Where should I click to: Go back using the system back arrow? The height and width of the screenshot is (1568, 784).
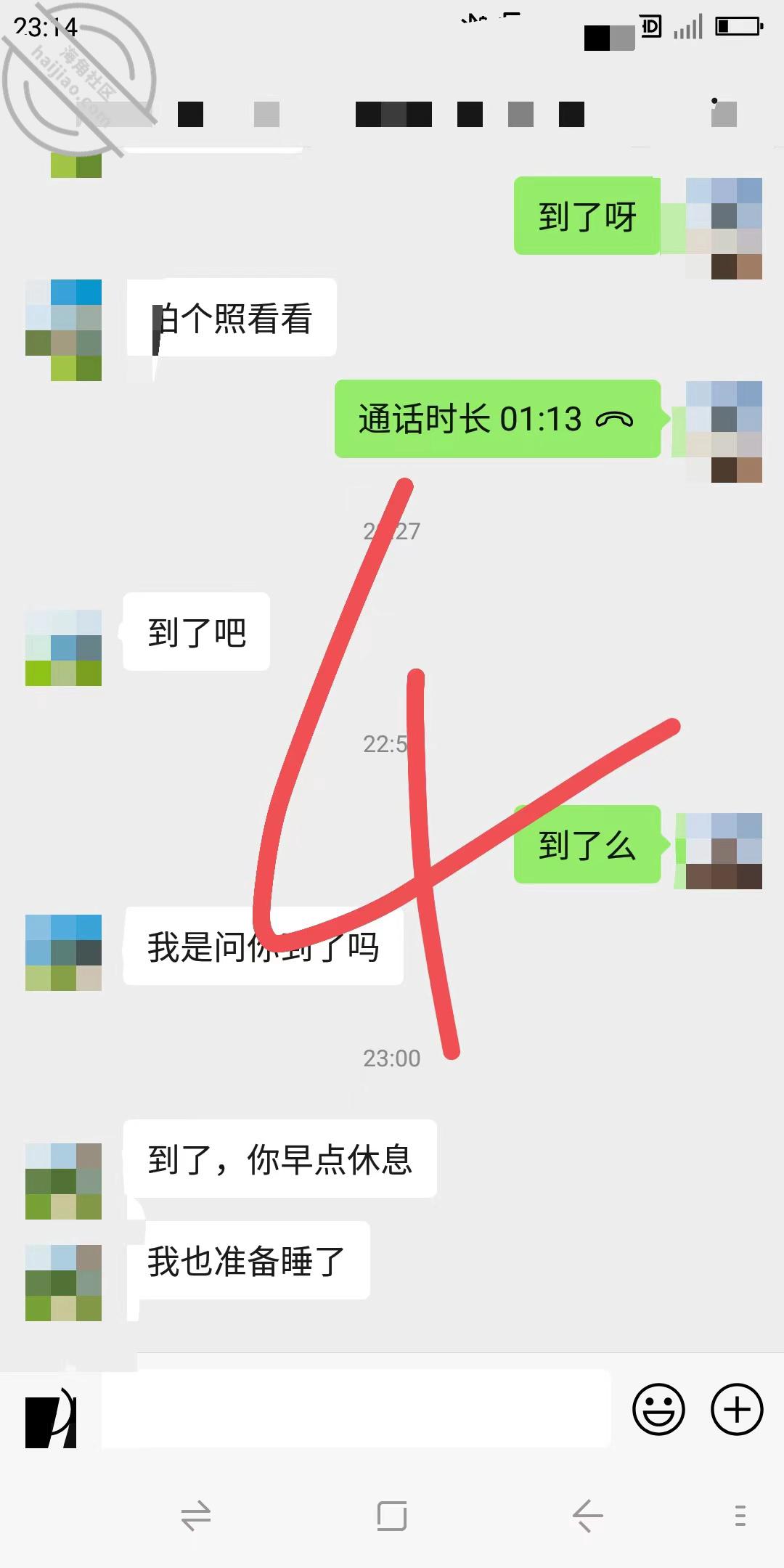587,1516
